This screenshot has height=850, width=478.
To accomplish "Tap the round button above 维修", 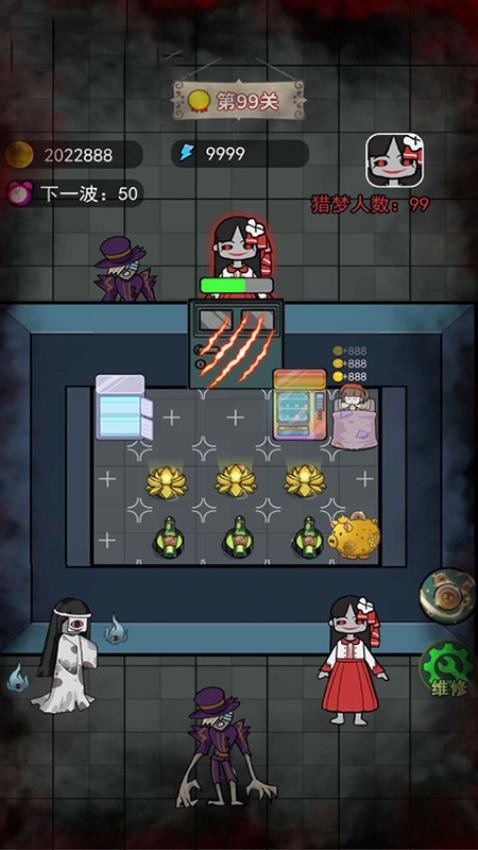I will [449, 596].
